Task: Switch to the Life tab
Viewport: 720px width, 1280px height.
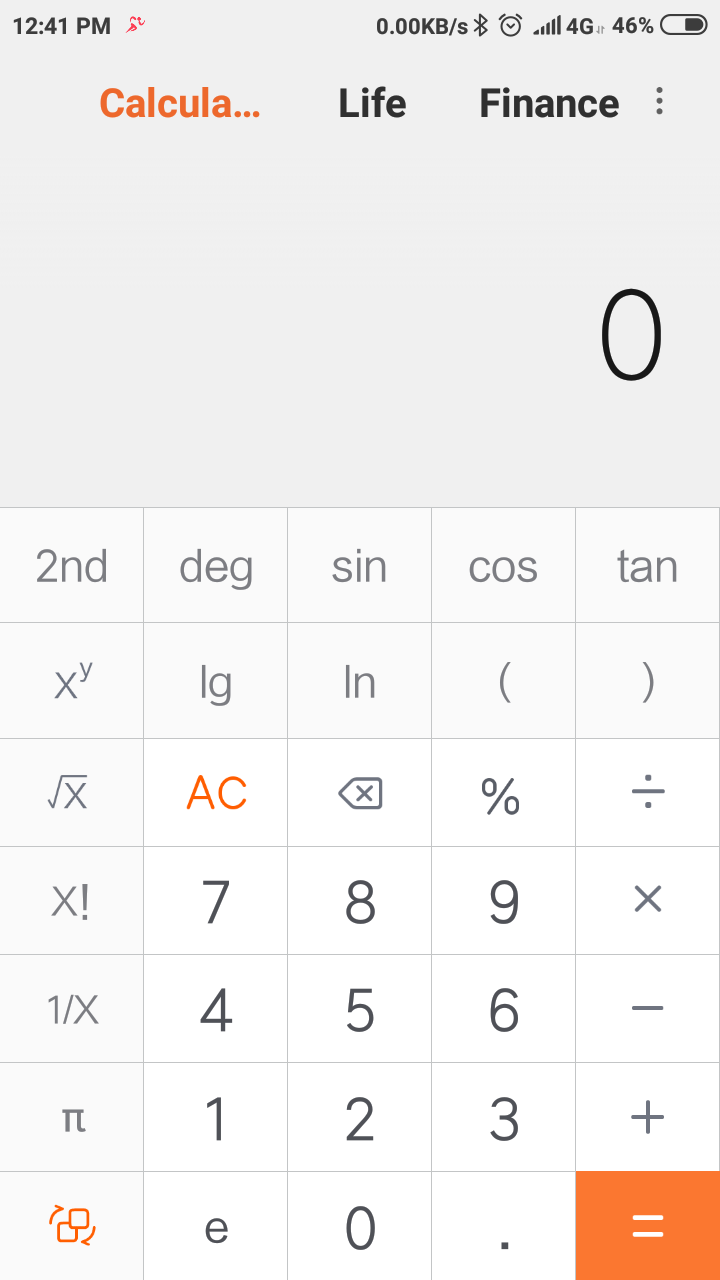Action: pos(372,104)
